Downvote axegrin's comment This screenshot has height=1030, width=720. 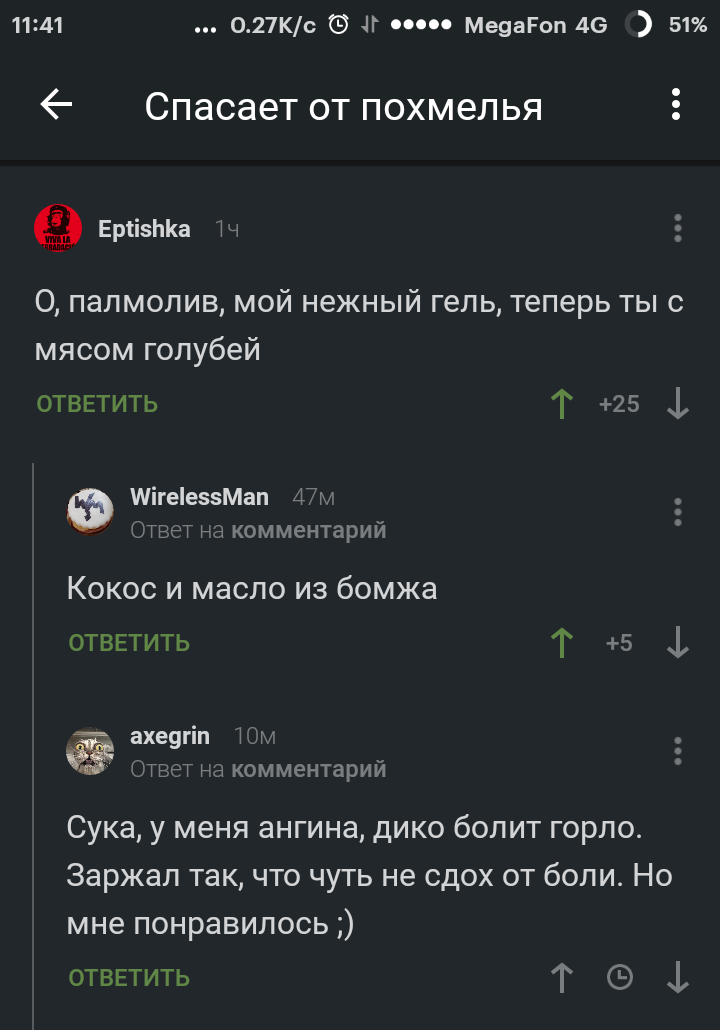tap(677, 977)
